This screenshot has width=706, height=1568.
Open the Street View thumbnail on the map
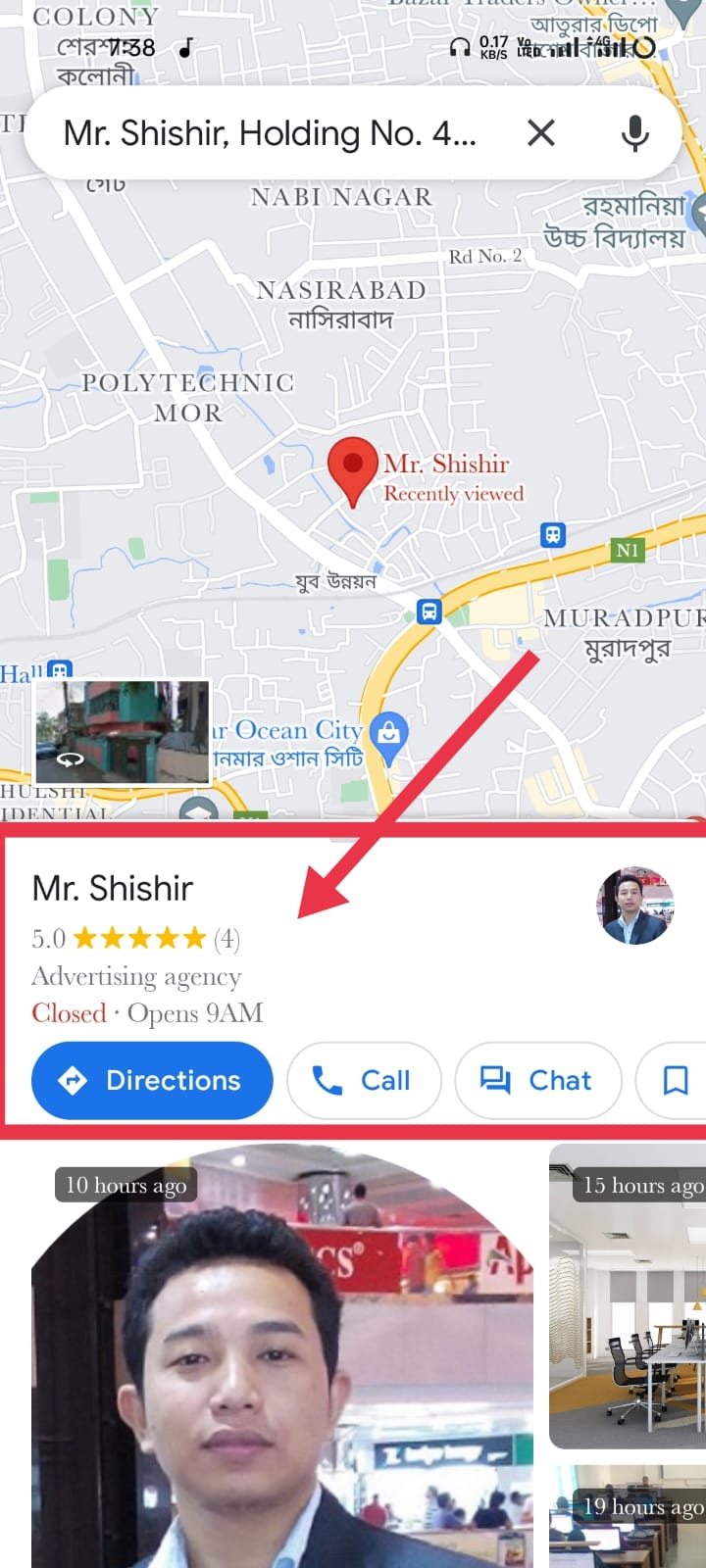coord(123,733)
